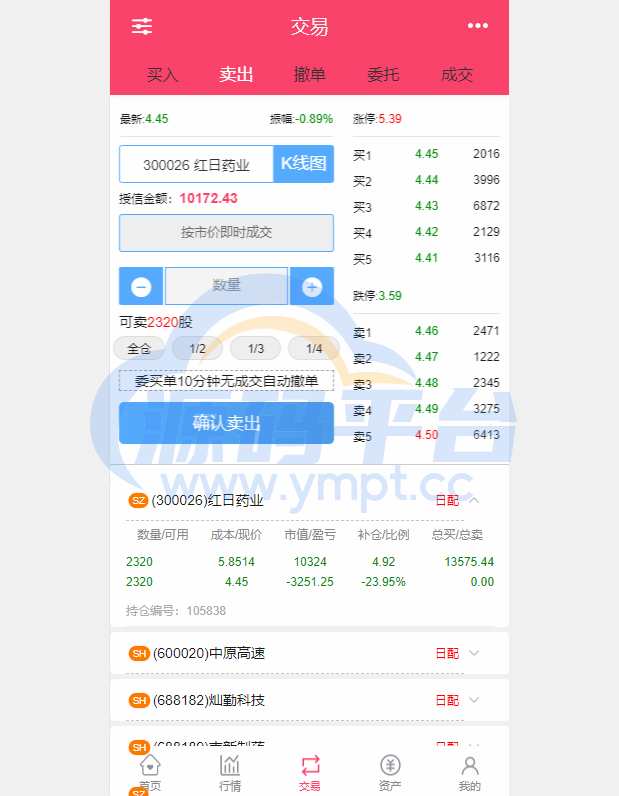The image size is (619, 796).
Task: Focus the 数量 quantity field
Action: click(226, 286)
